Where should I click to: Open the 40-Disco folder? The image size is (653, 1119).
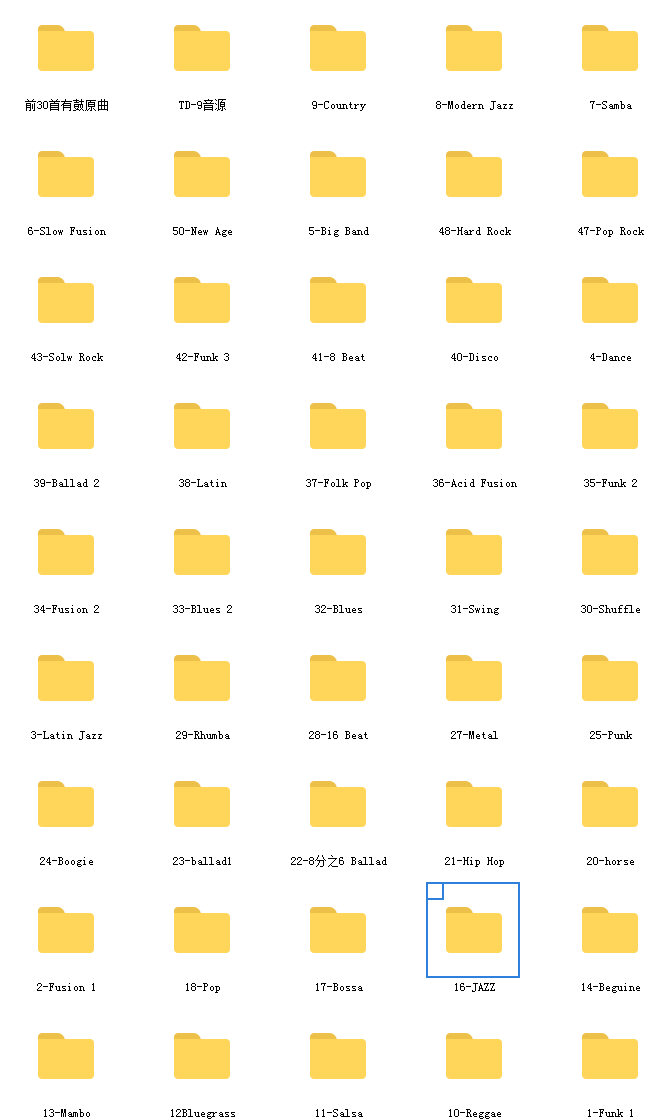point(474,300)
